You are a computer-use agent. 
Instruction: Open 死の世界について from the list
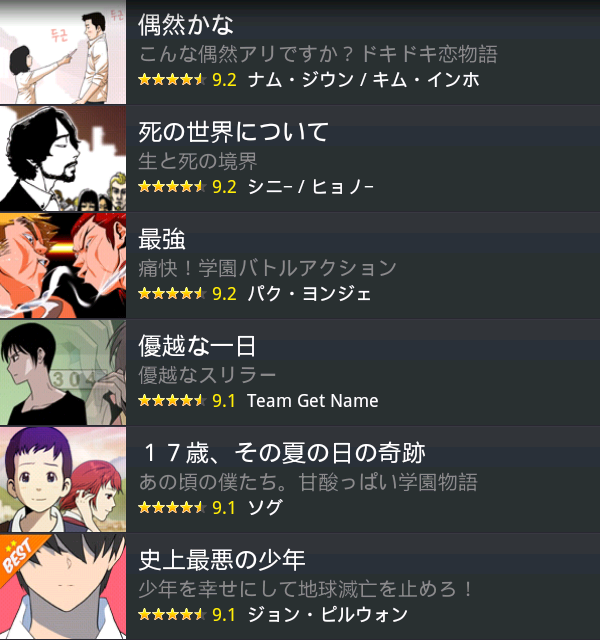(300, 158)
